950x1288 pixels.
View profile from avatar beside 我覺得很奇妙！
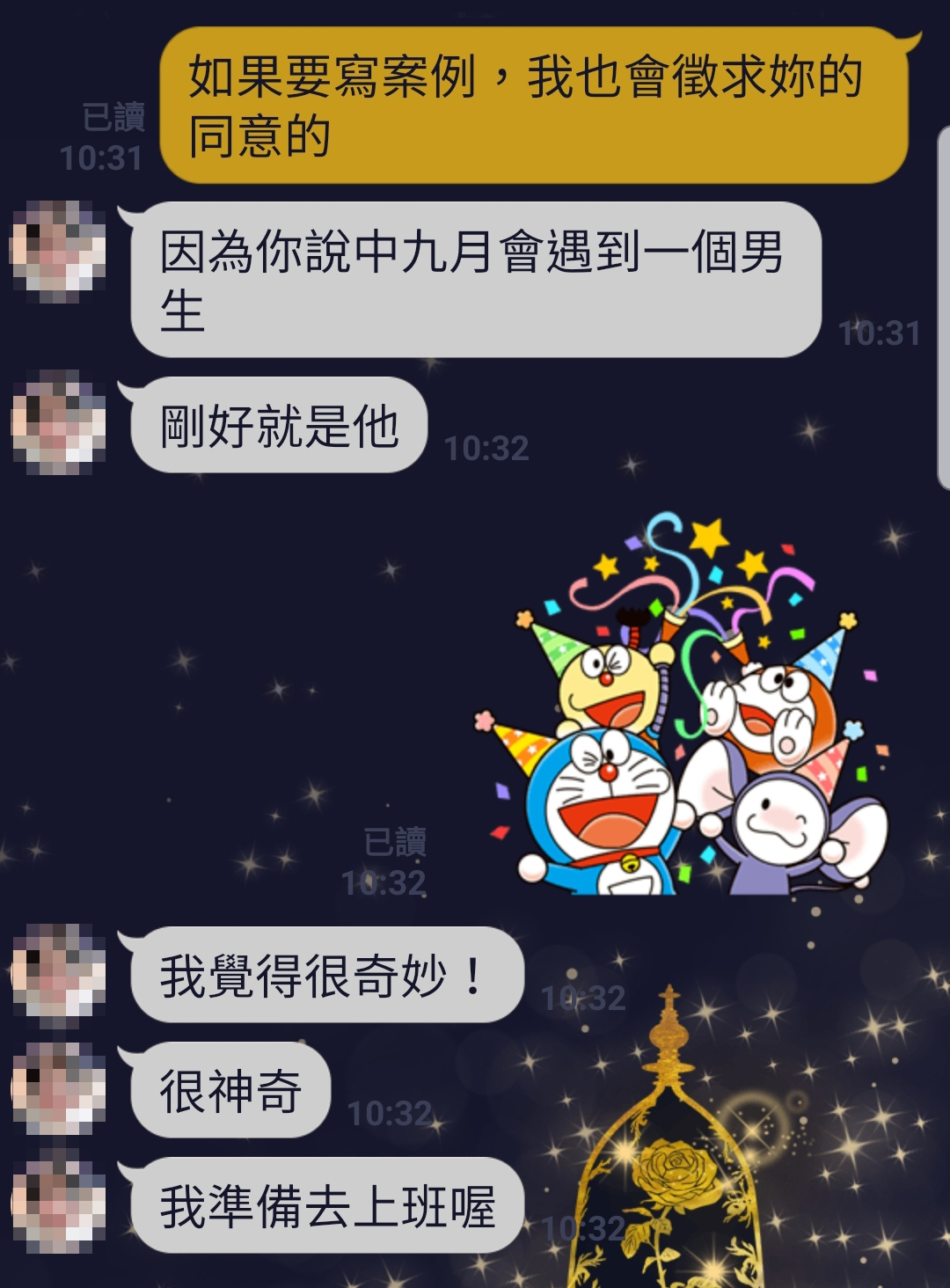tap(58, 976)
